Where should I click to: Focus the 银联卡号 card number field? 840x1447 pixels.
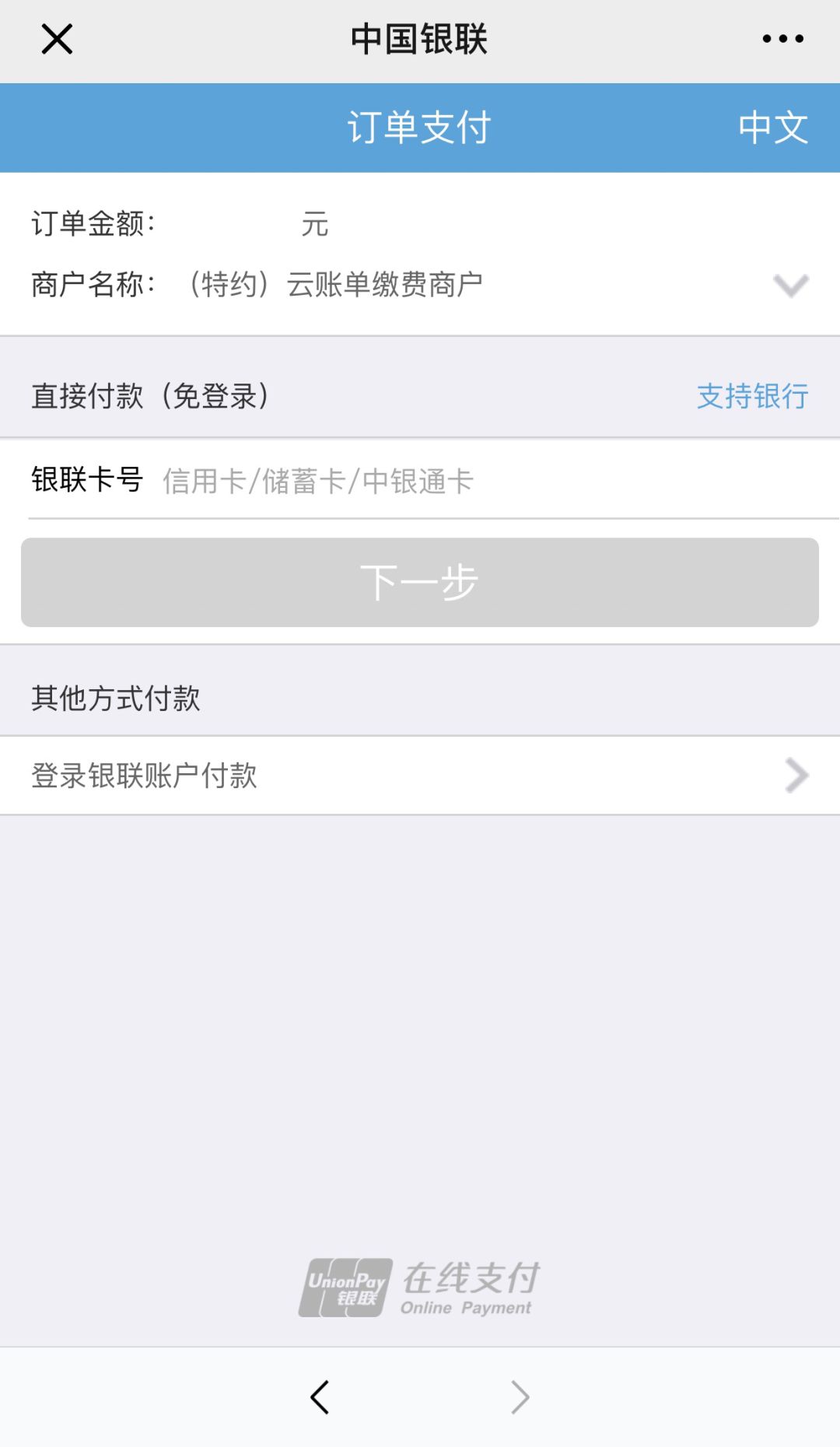point(498,481)
